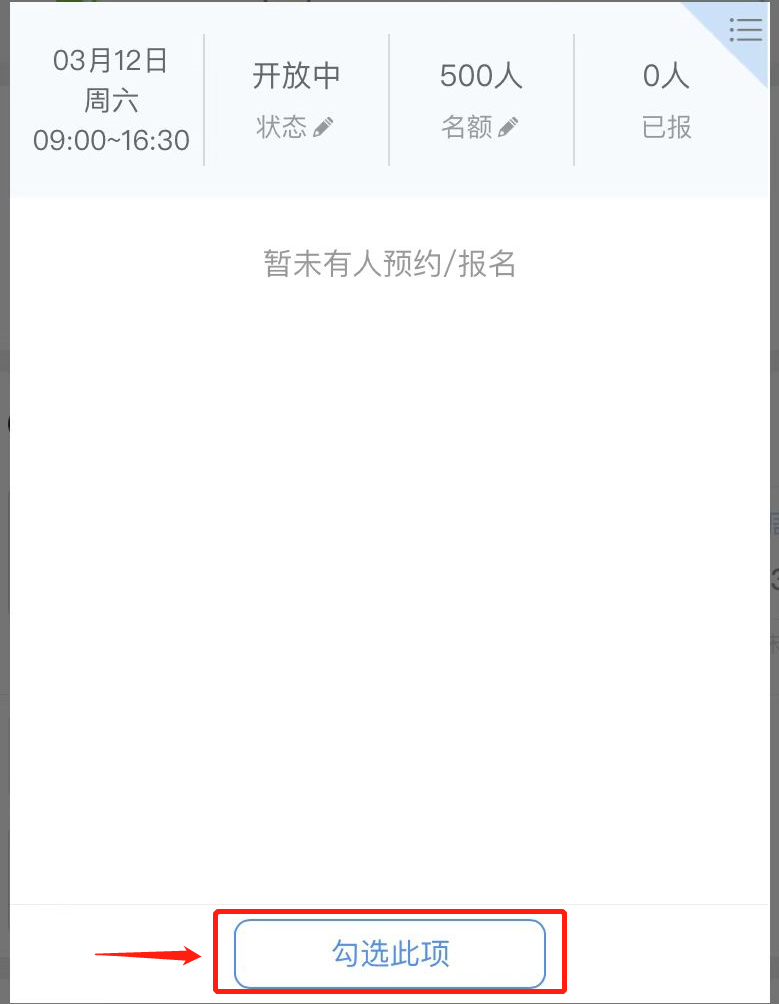Edit the 状态 status field
779x1004 pixels.
(322, 127)
